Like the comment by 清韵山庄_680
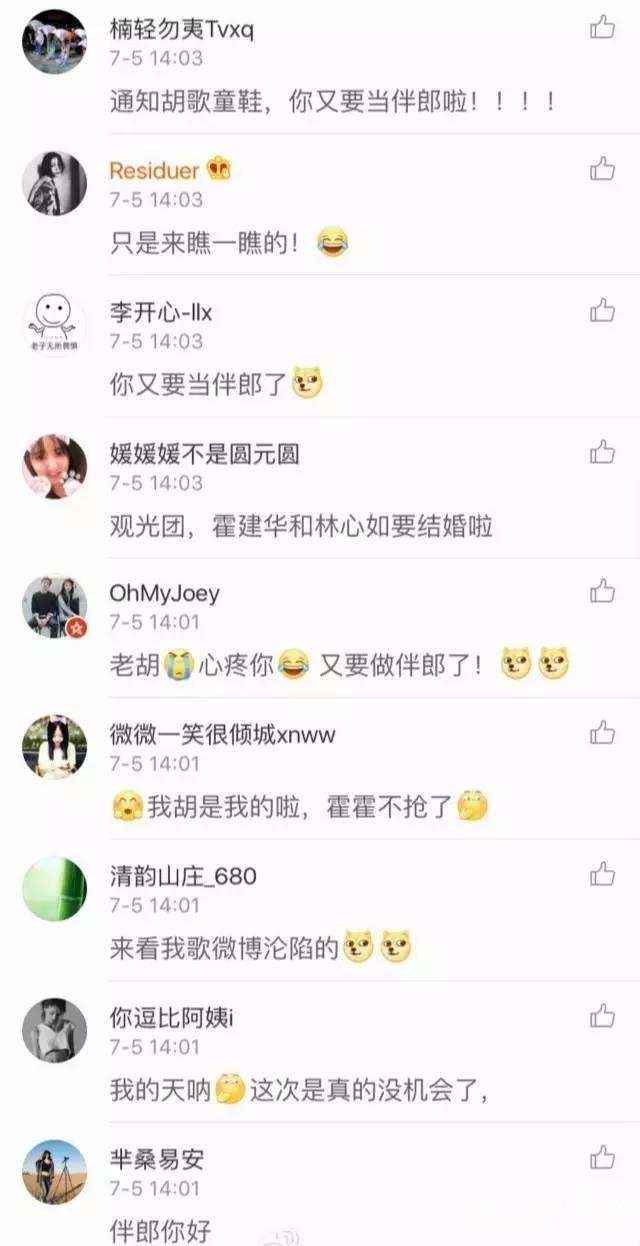Viewport: 640px width, 1246px height. 602,876
